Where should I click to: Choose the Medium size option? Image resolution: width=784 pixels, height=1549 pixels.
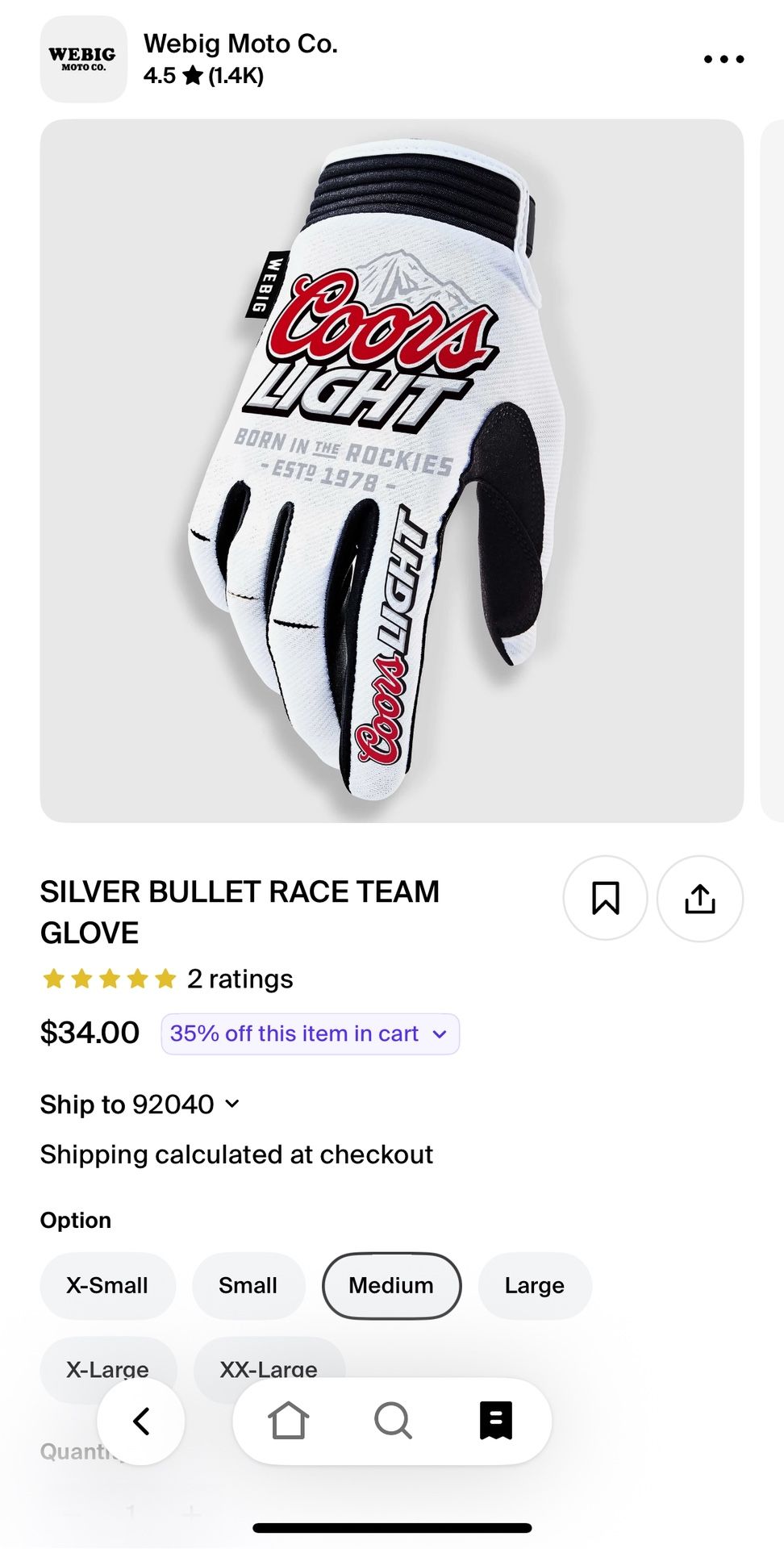coord(391,1285)
